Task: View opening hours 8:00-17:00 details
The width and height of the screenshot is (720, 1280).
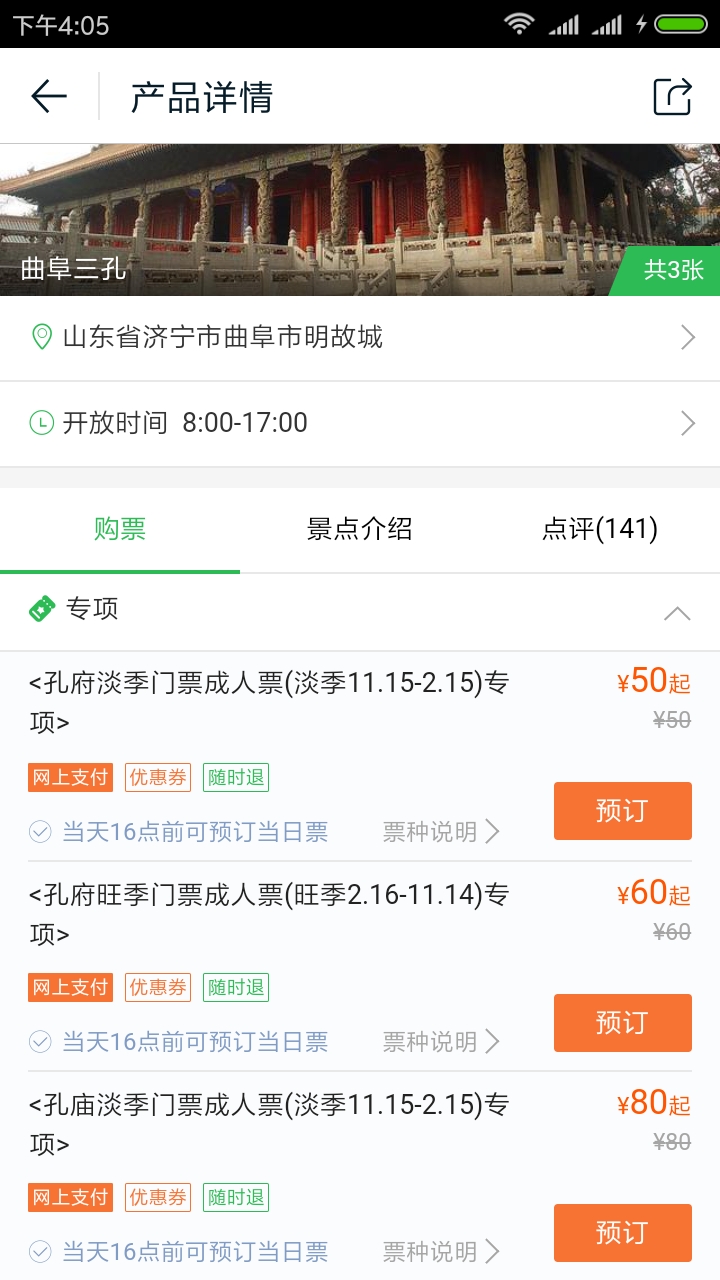Action: (x=360, y=423)
